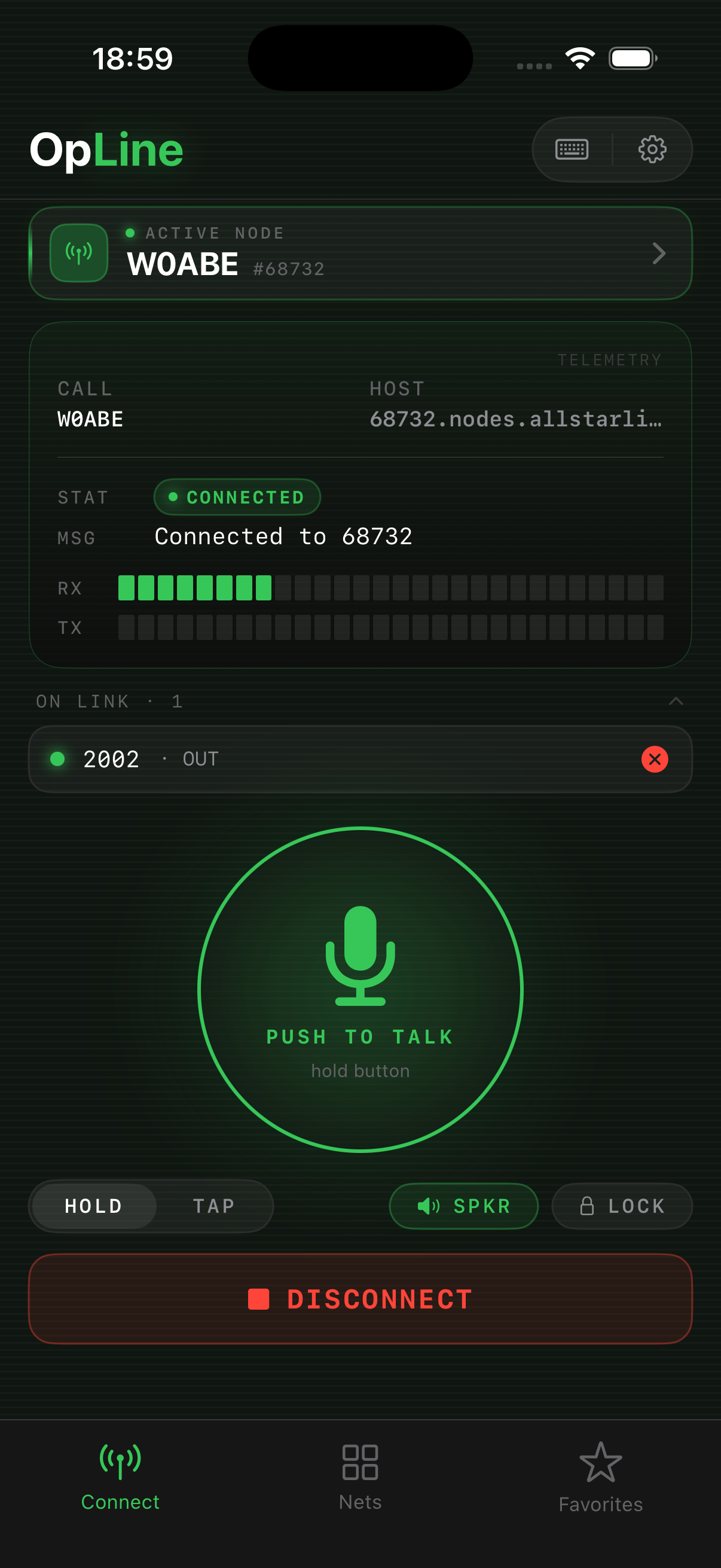The height and width of the screenshot is (1568, 721).
Task: Switch PTT mode to TAP
Action: click(214, 1205)
